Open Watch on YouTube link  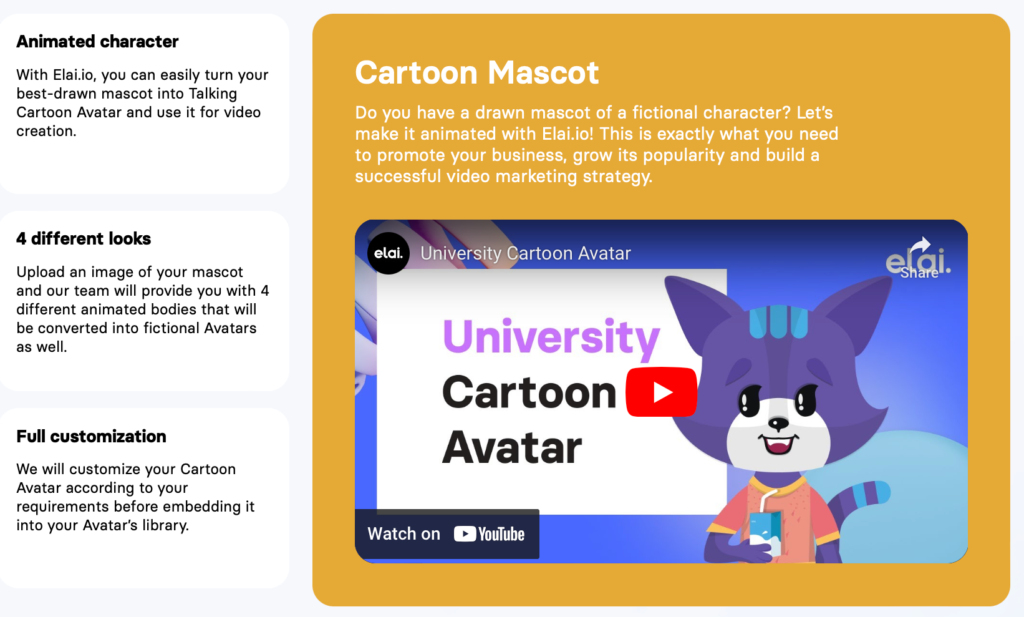coord(446,534)
